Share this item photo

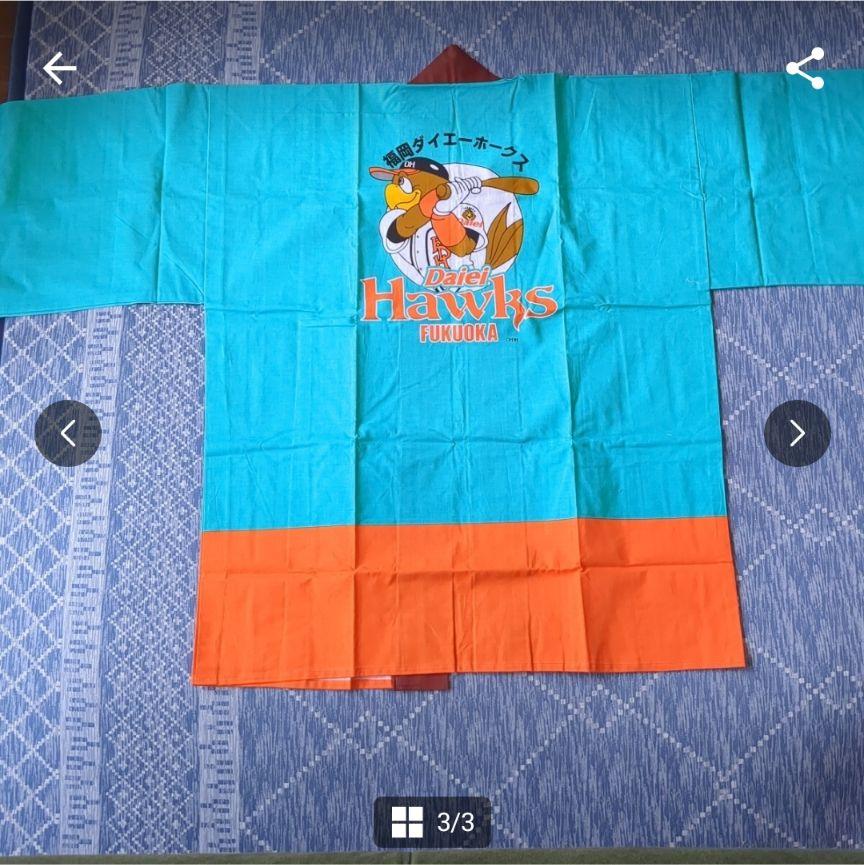pos(805,68)
